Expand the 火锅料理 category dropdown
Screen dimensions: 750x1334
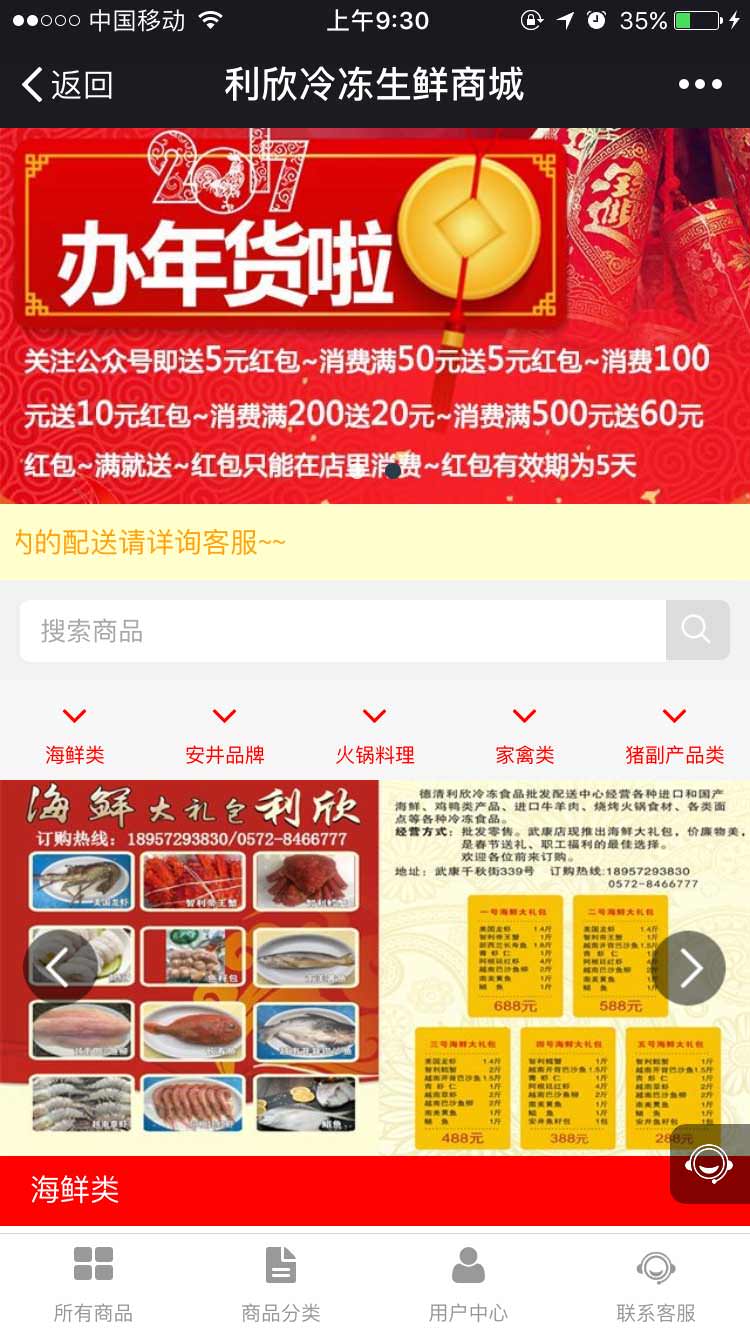[x=375, y=735]
